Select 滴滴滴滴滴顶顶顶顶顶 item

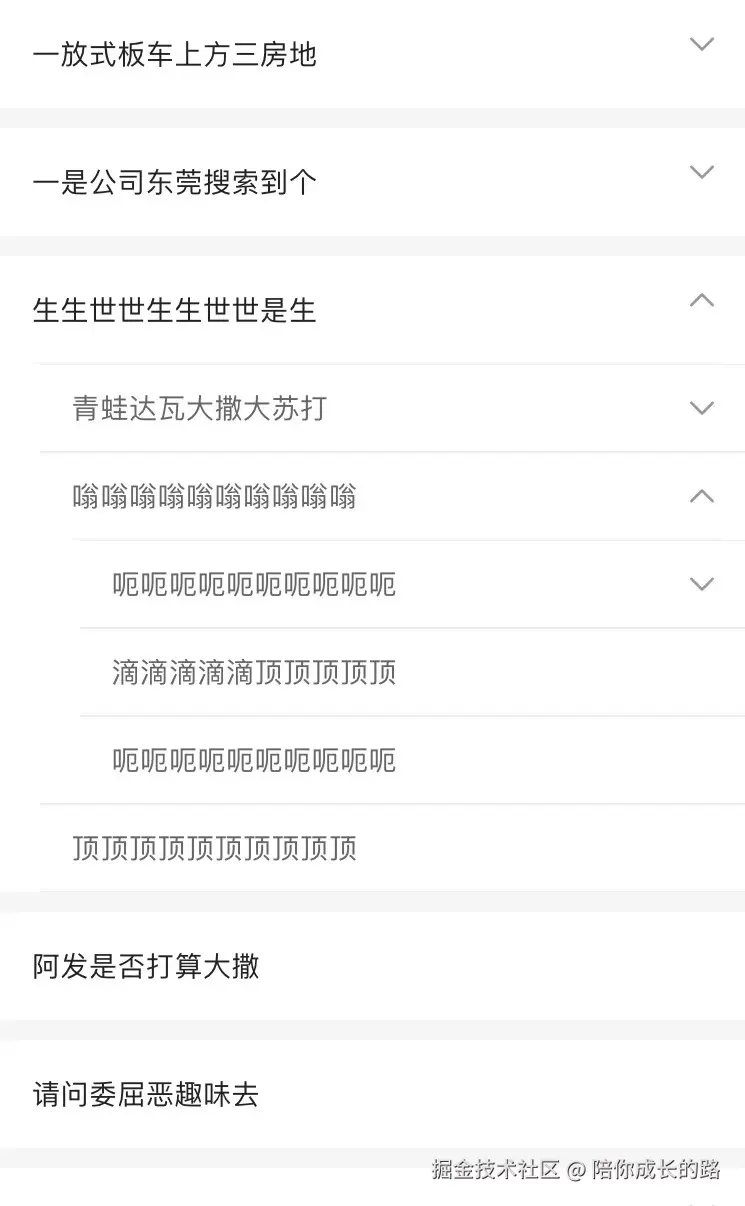click(254, 672)
